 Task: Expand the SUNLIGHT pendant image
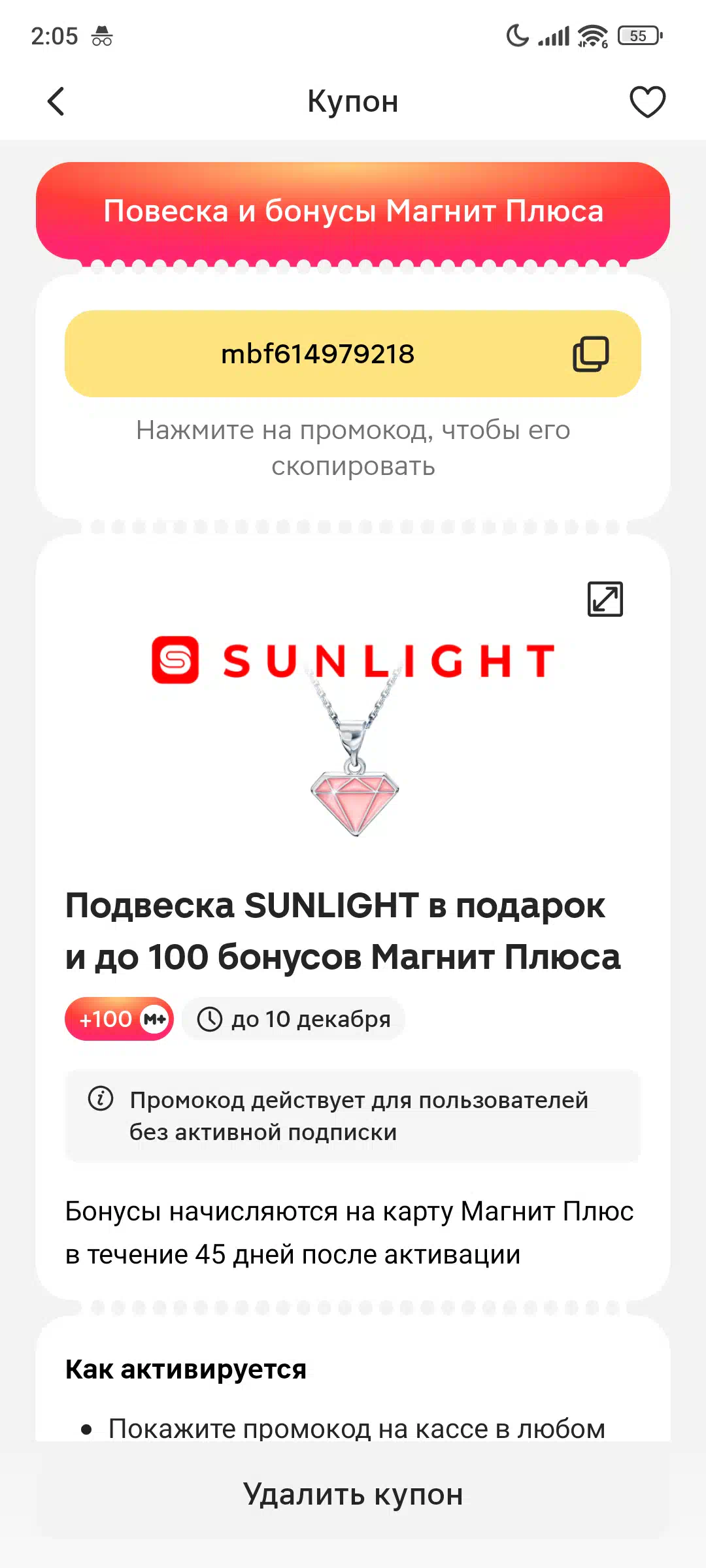[x=605, y=598]
